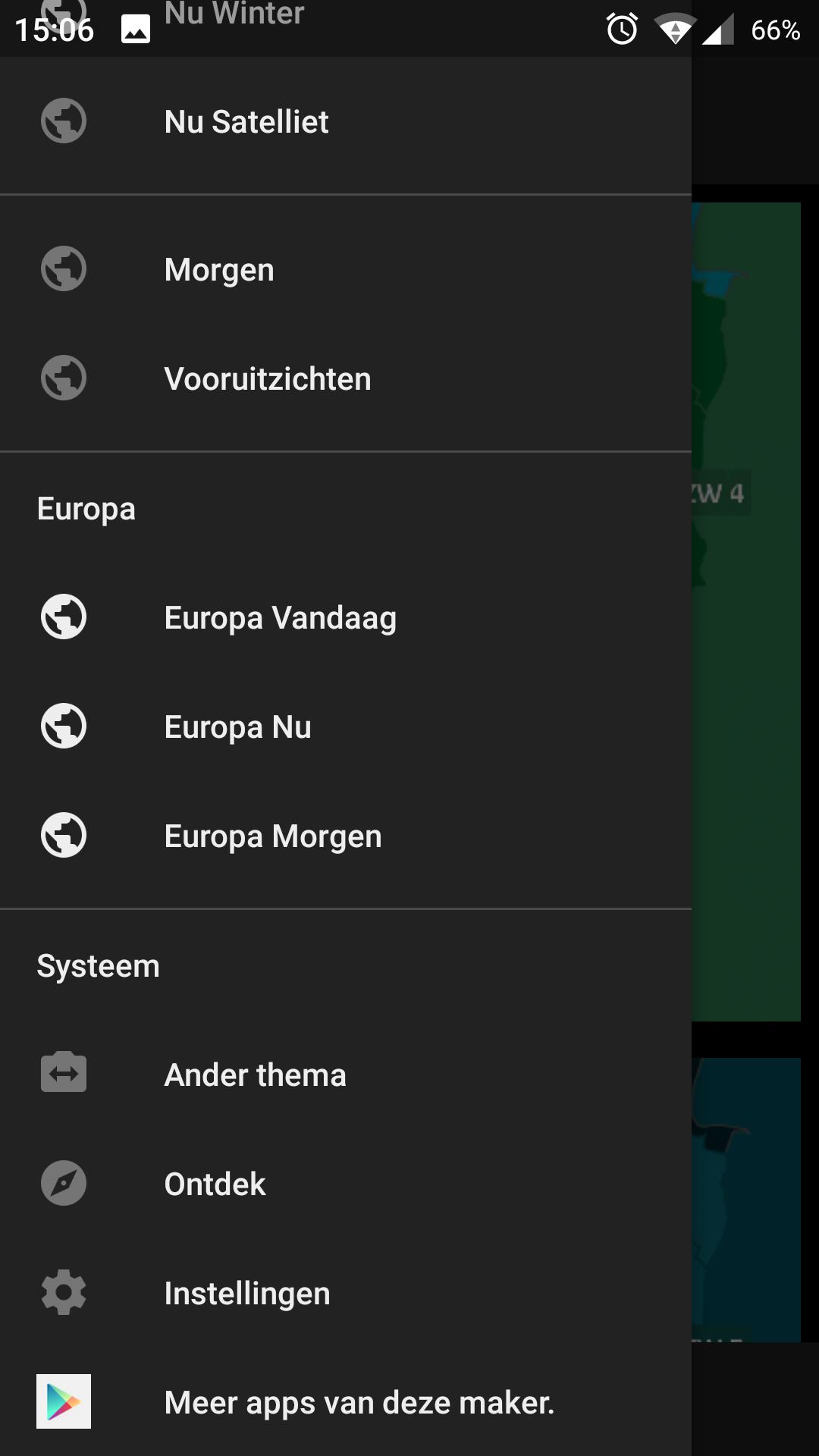Click the theme-switch icon next to Ander thema
This screenshot has height=1456, width=819.
point(63,1074)
